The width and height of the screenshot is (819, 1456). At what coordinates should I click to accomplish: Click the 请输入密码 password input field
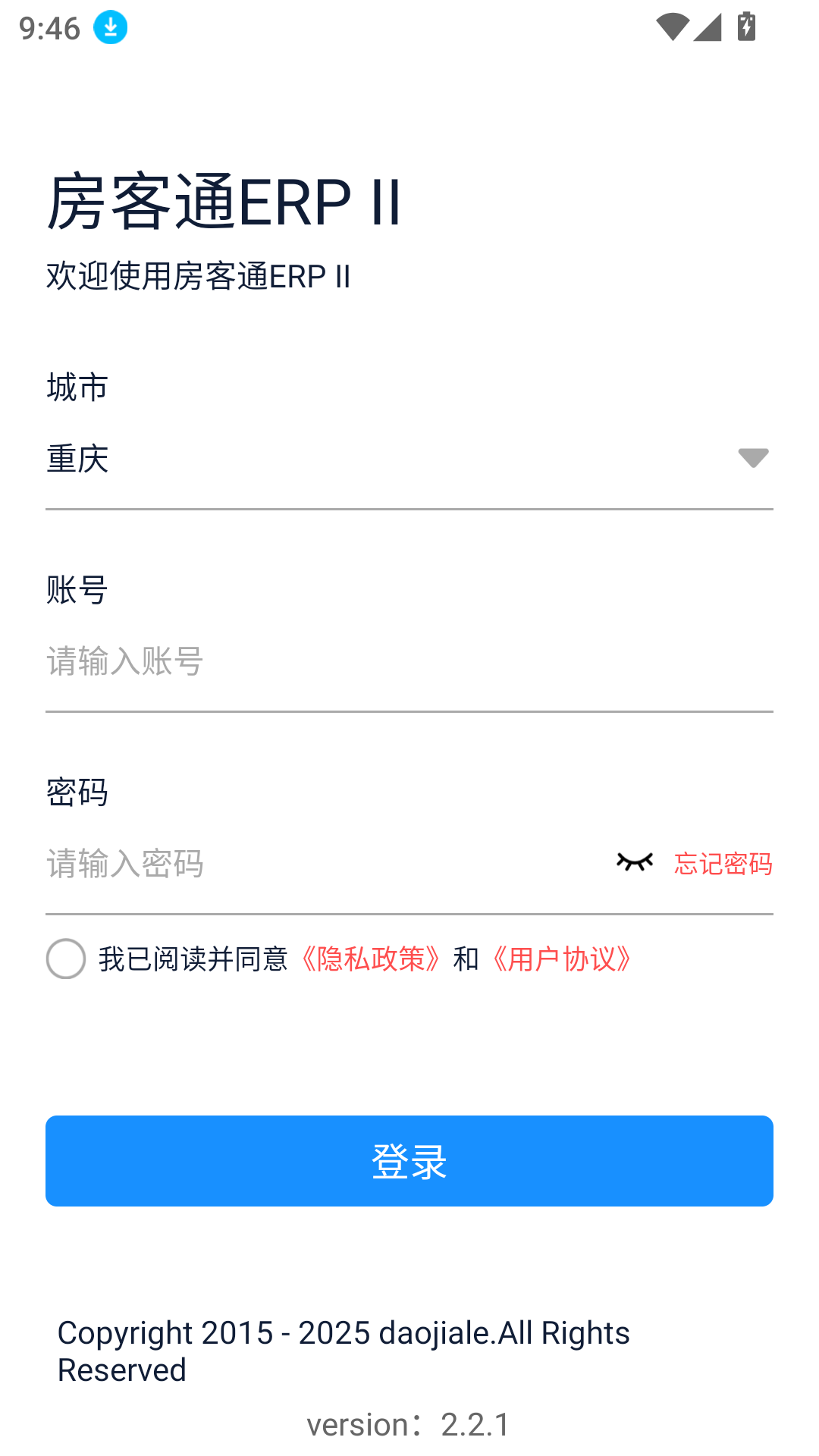303,864
